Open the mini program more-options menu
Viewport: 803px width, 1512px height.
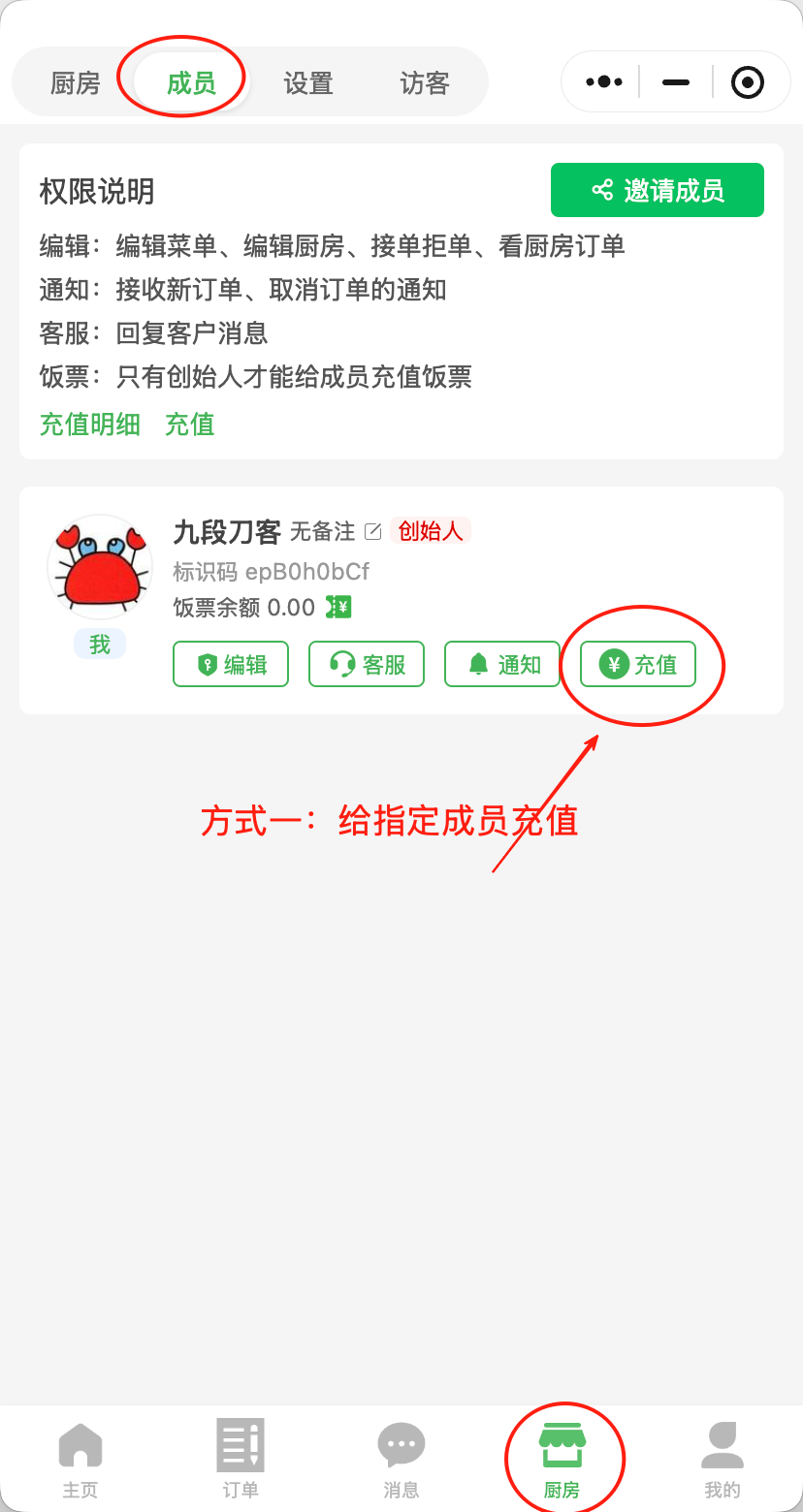click(x=604, y=82)
